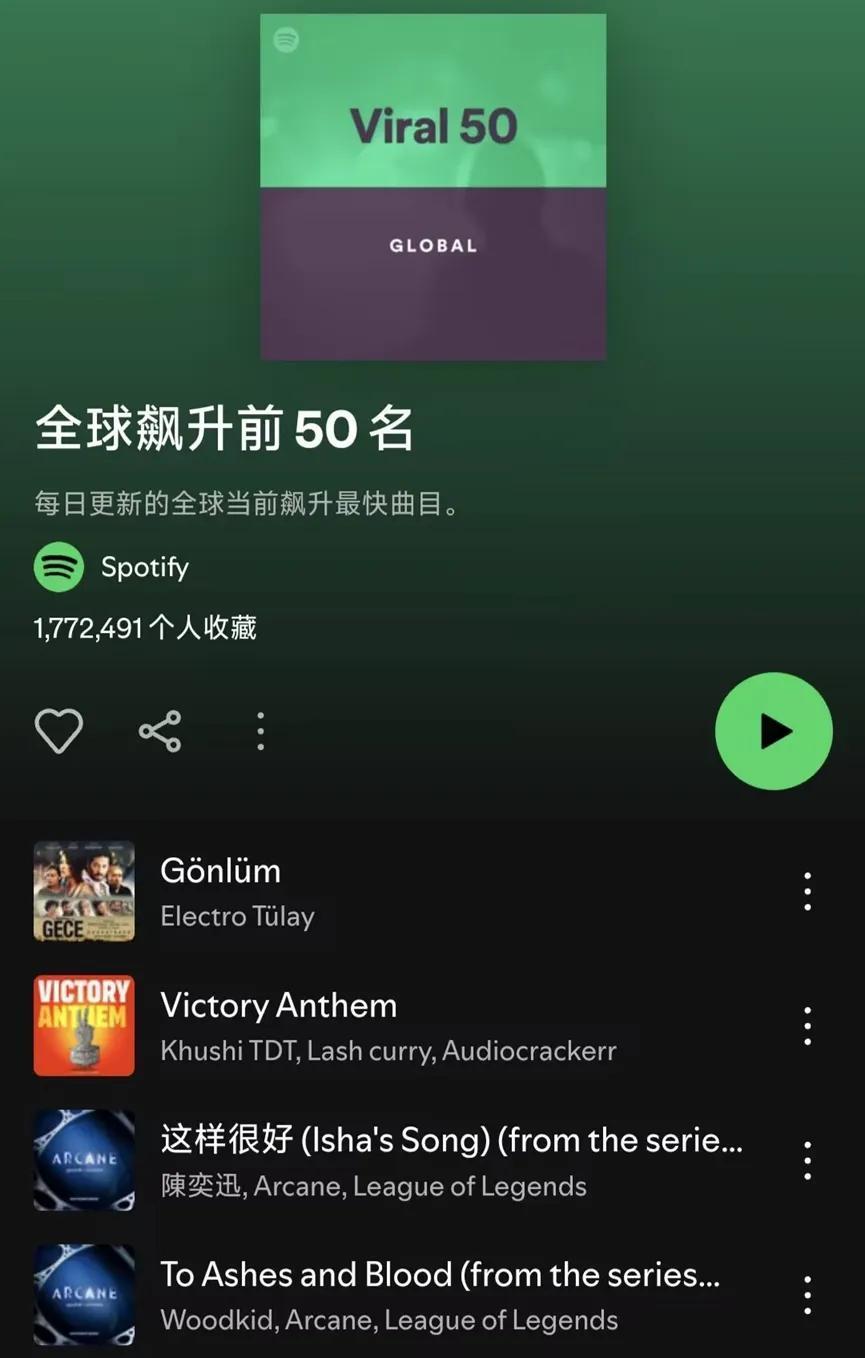Share this playlist
Viewport: 865px width, 1358px height.
coord(160,731)
